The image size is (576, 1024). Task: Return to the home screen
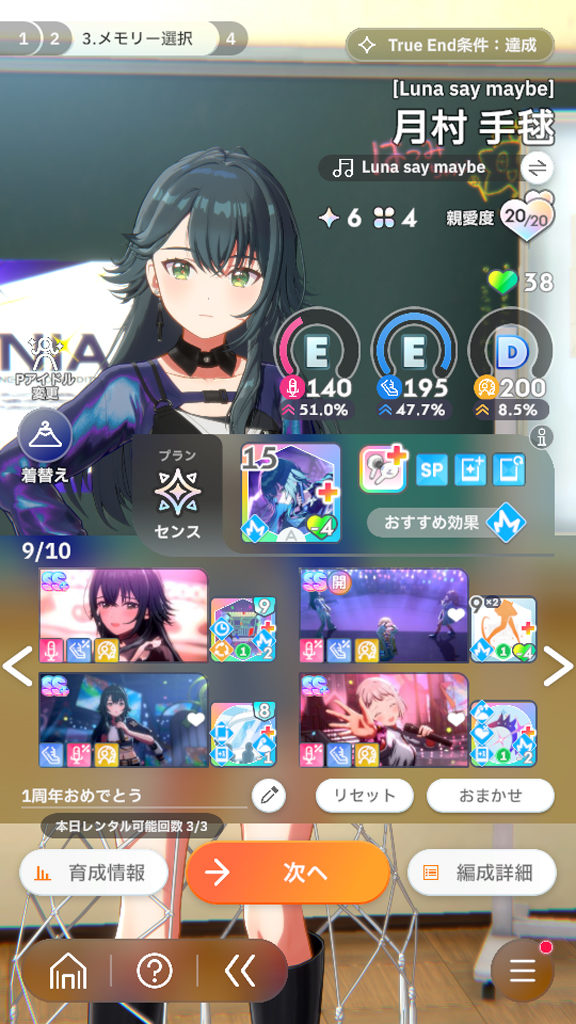pos(67,972)
